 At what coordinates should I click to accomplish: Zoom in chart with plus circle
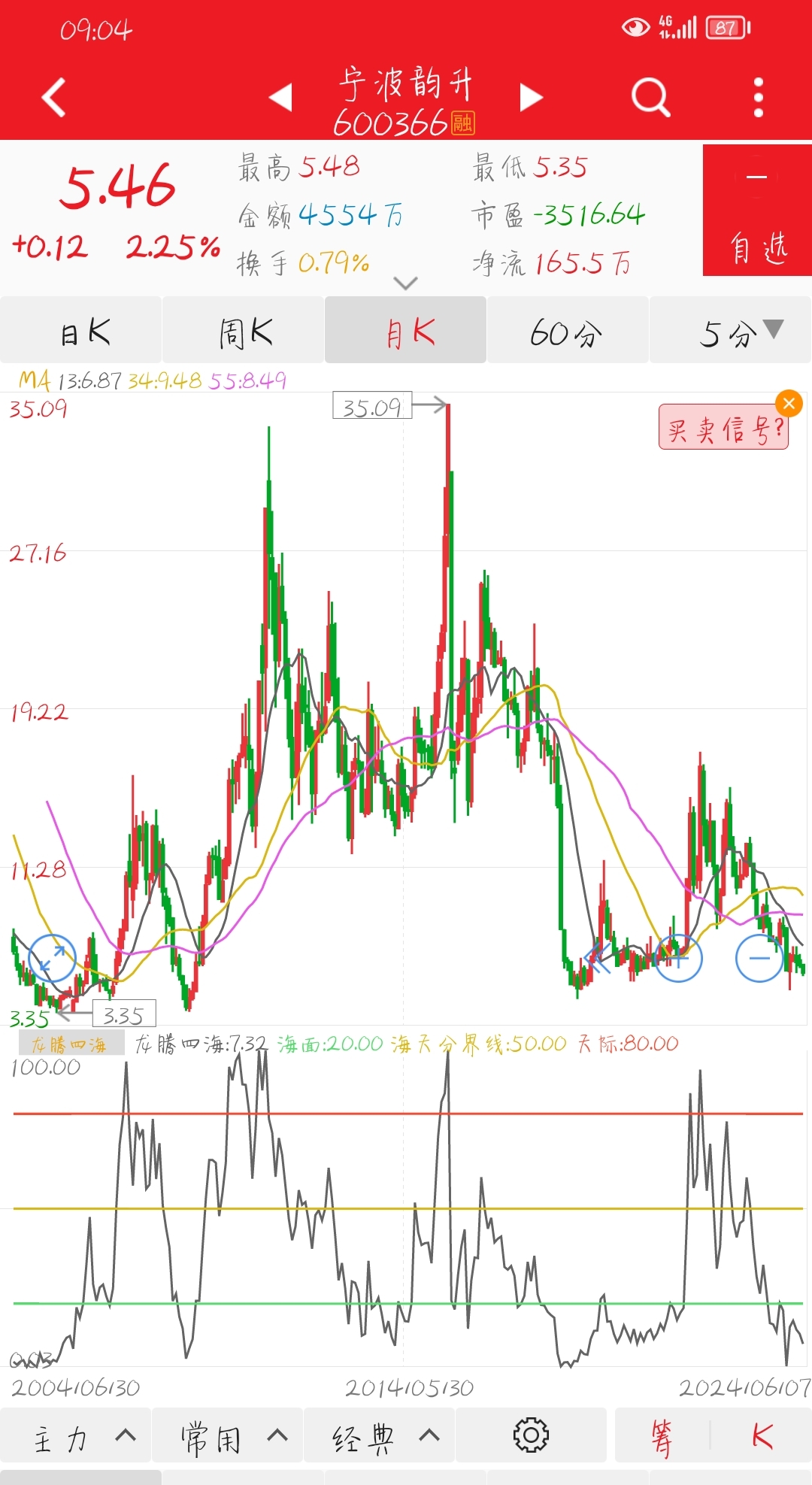(x=678, y=958)
